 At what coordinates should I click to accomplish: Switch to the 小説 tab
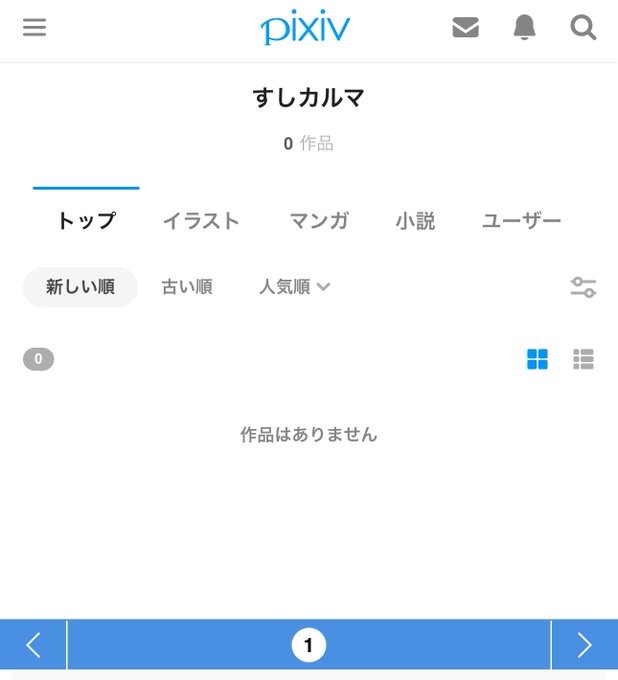[415, 221]
